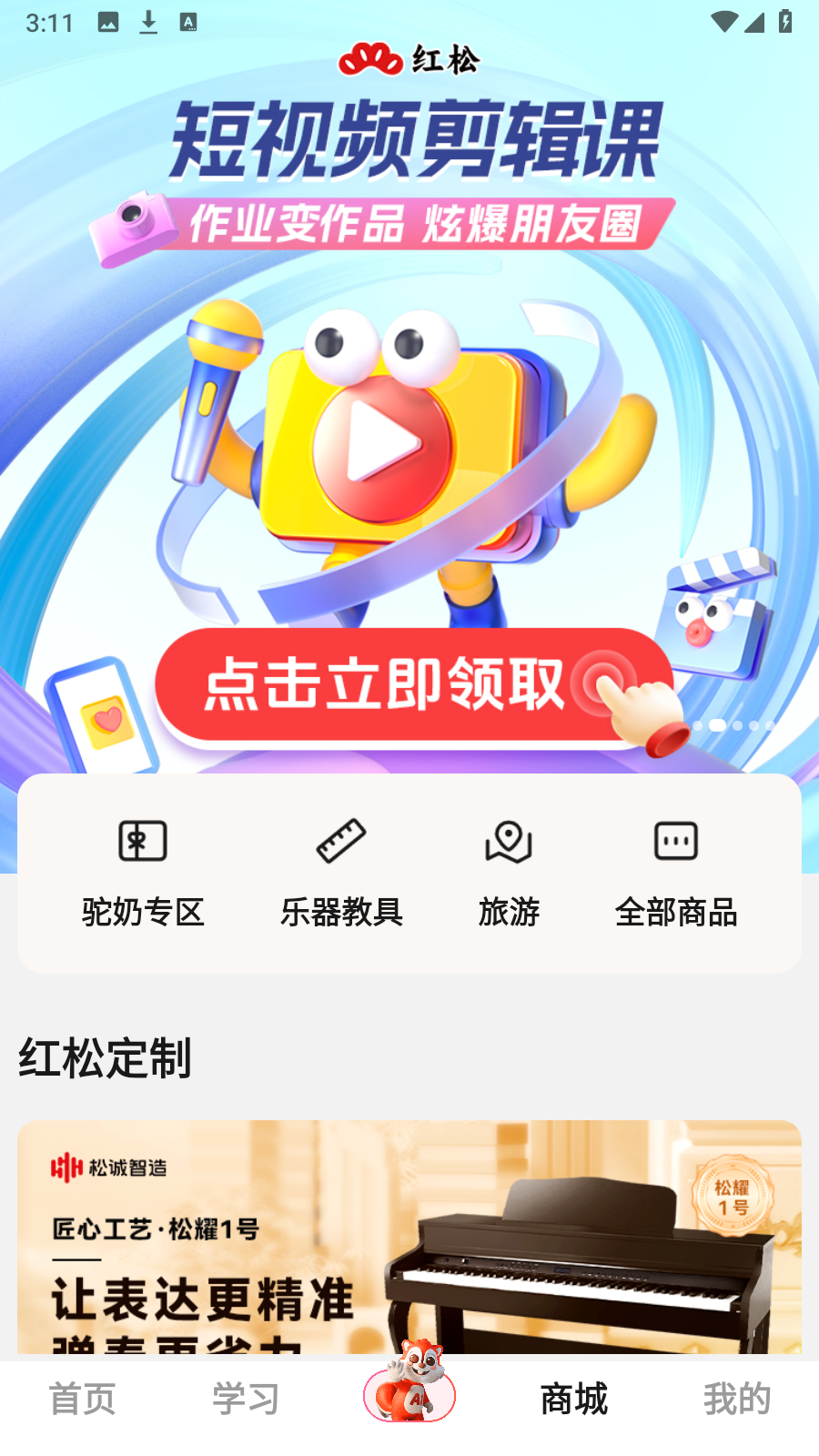Select the 乐器教具 ruler icon
The width and height of the screenshot is (819, 1456).
click(x=342, y=841)
